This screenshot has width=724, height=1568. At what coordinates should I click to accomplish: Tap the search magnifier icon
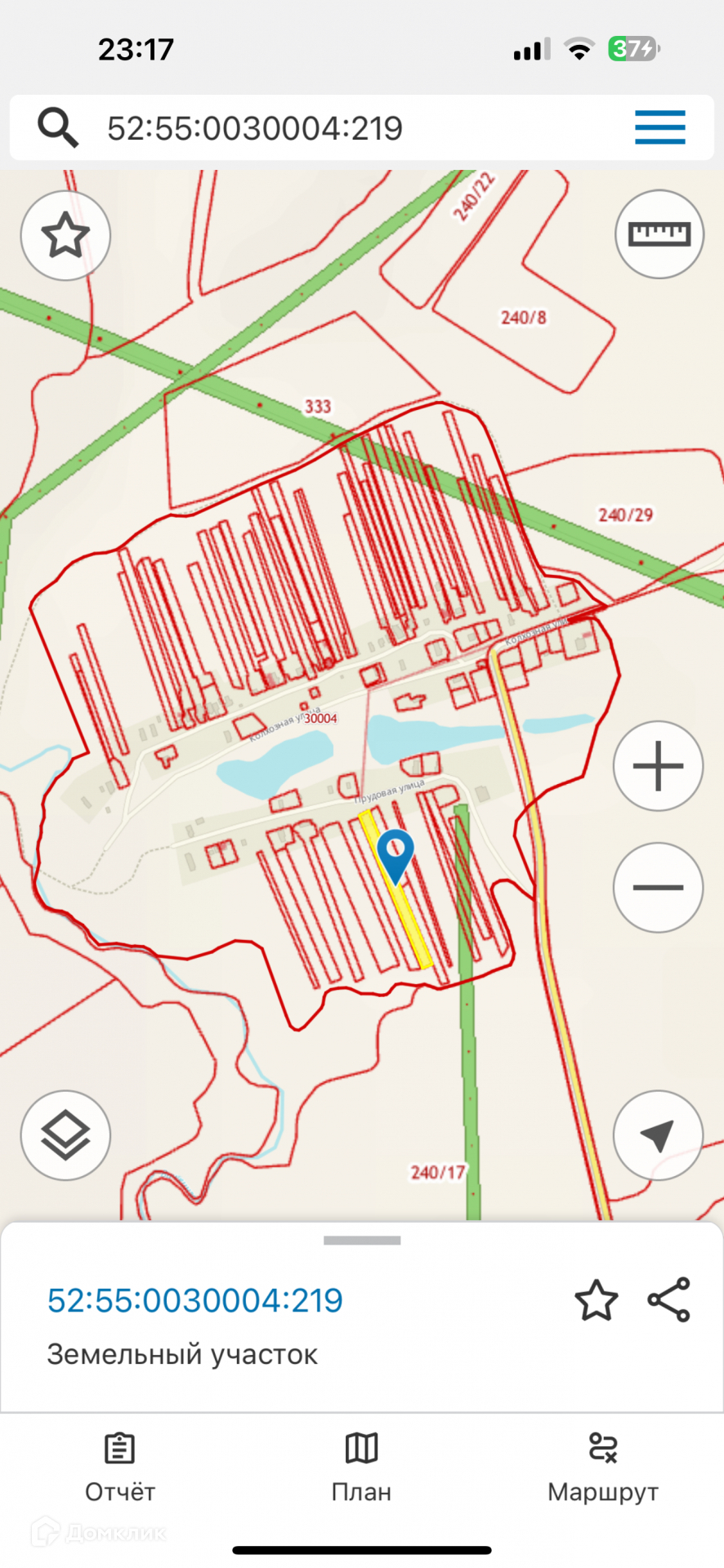58,128
